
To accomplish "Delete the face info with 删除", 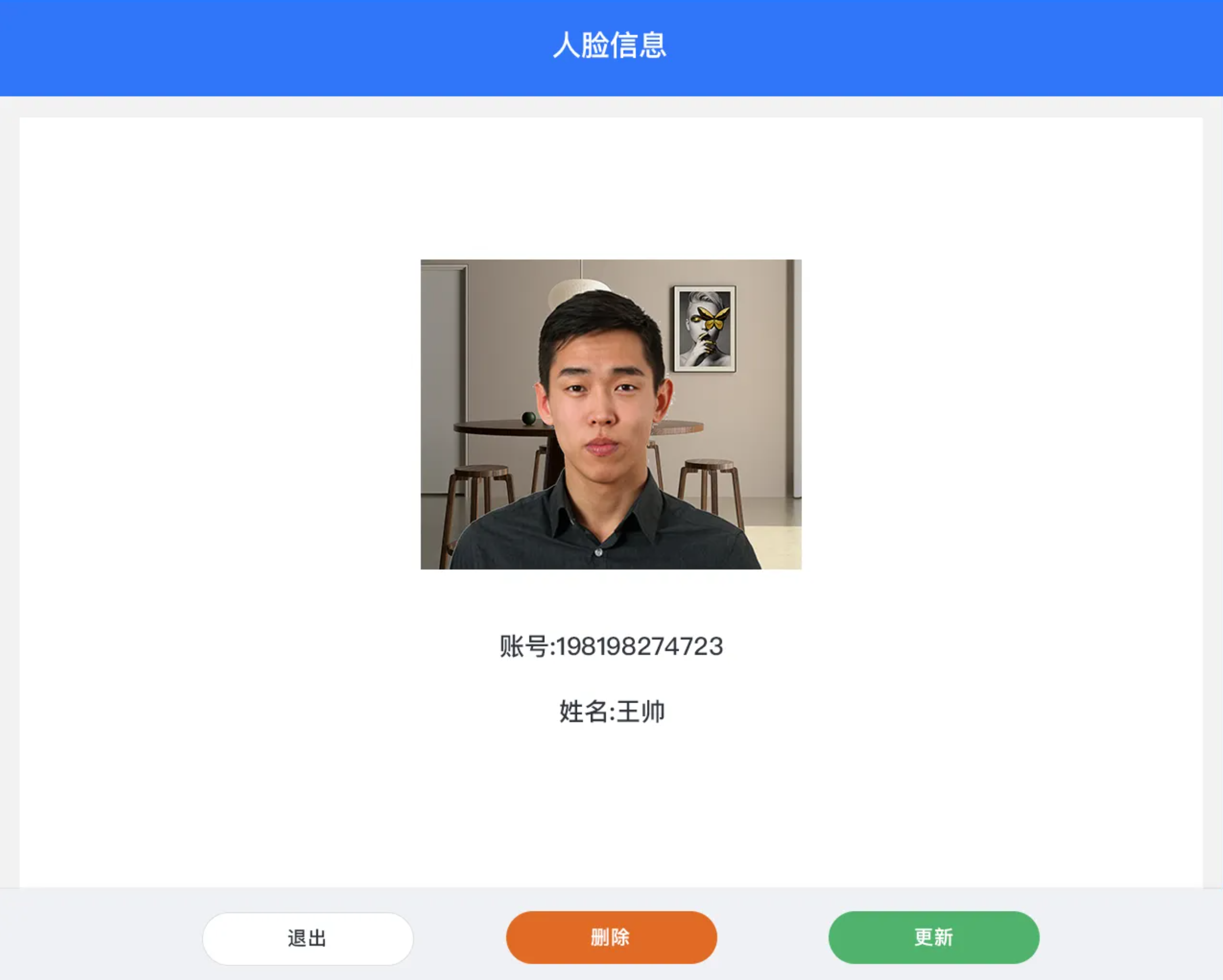I will tap(611, 937).
